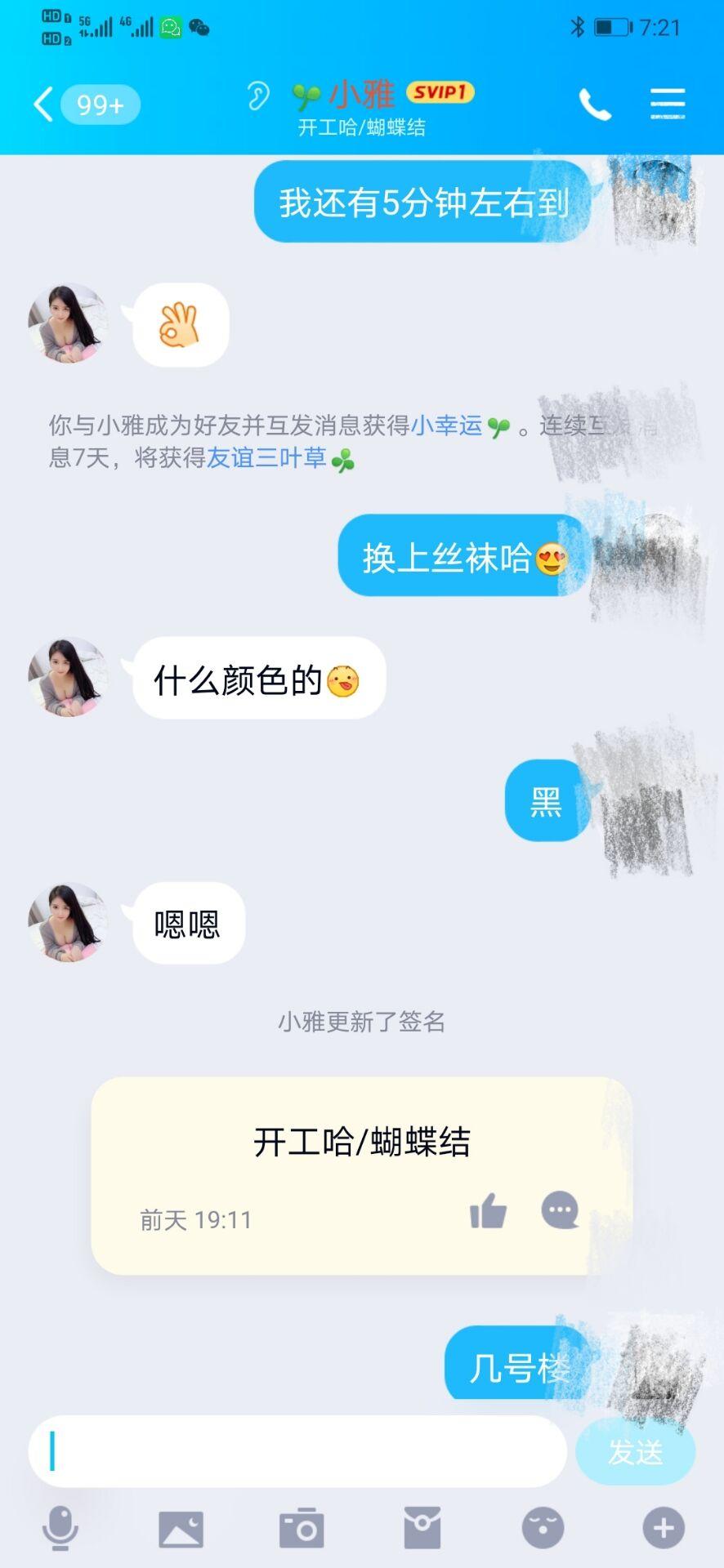
Task: Tap 小雅's name at top of chat
Action: [x=360, y=94]
